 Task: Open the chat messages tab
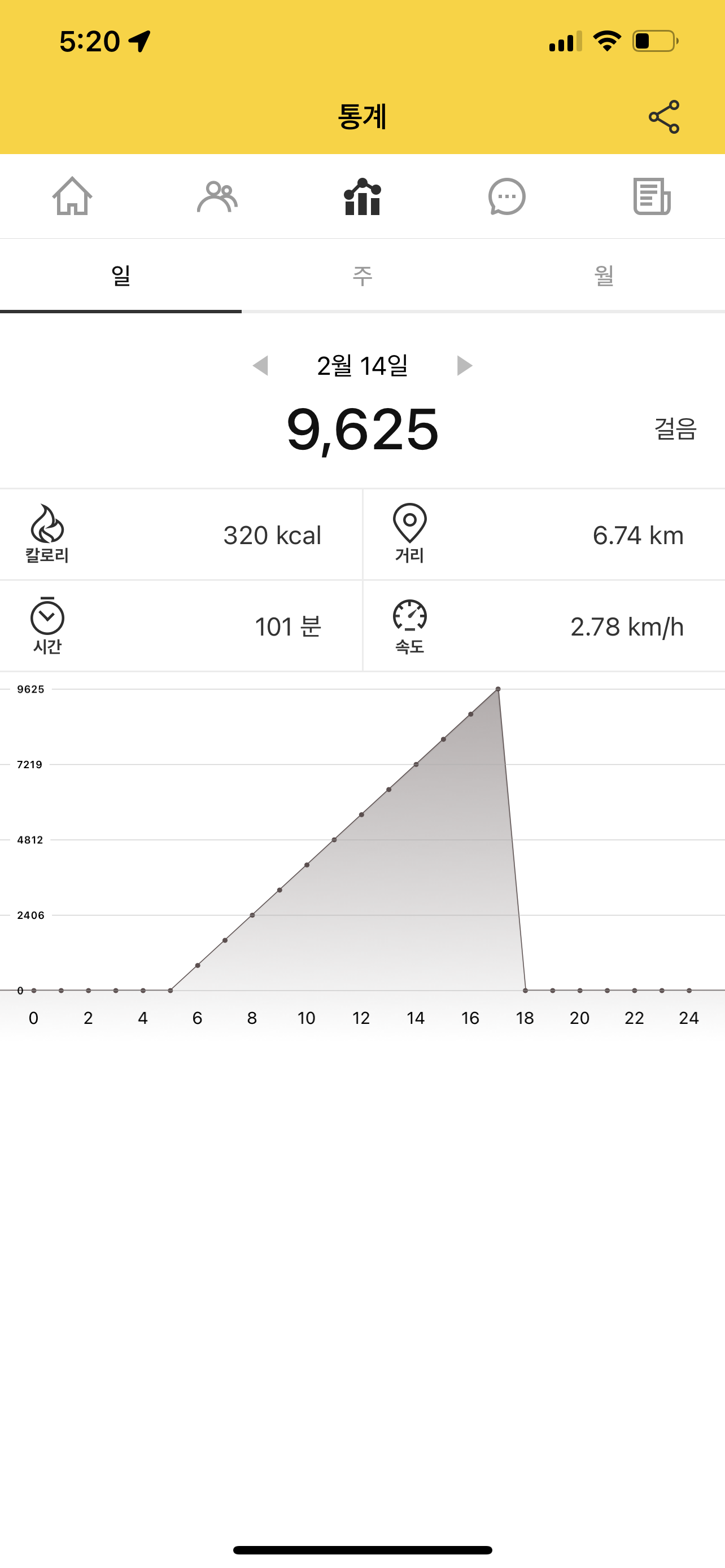point(506,196)
